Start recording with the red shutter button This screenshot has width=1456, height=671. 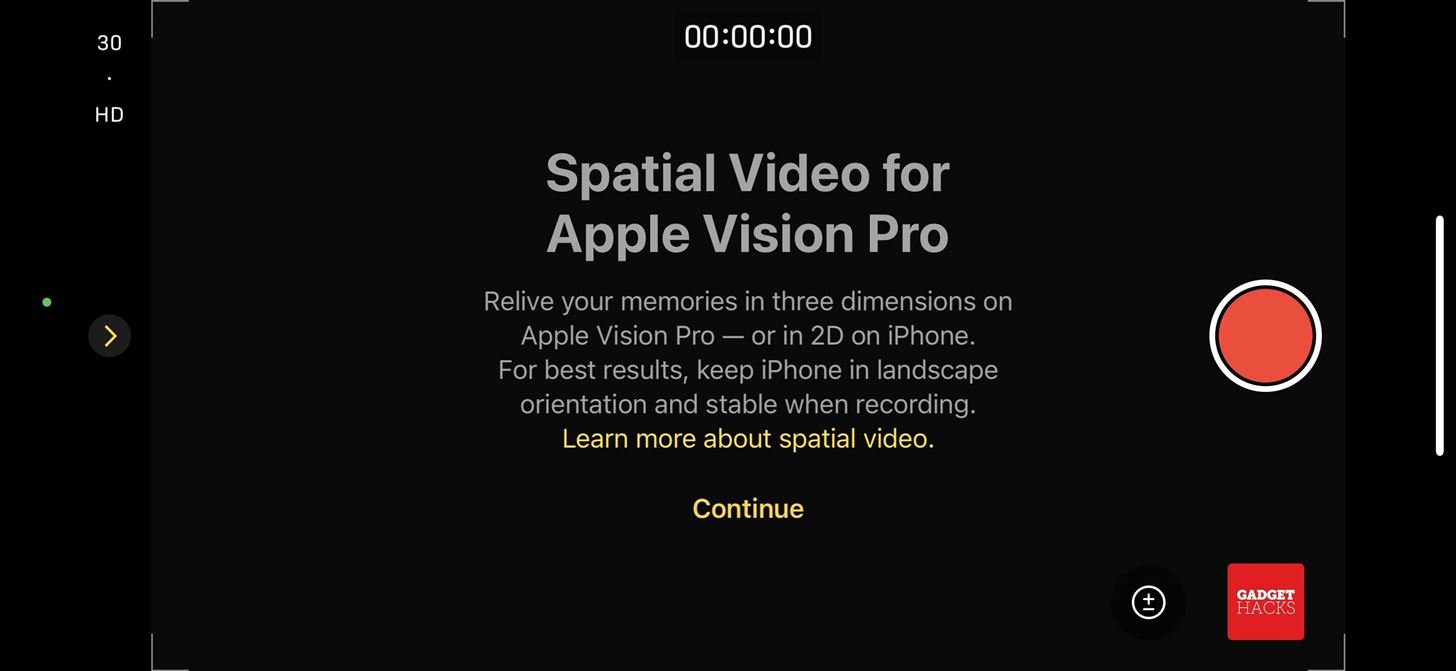(x=1265, y=336)
